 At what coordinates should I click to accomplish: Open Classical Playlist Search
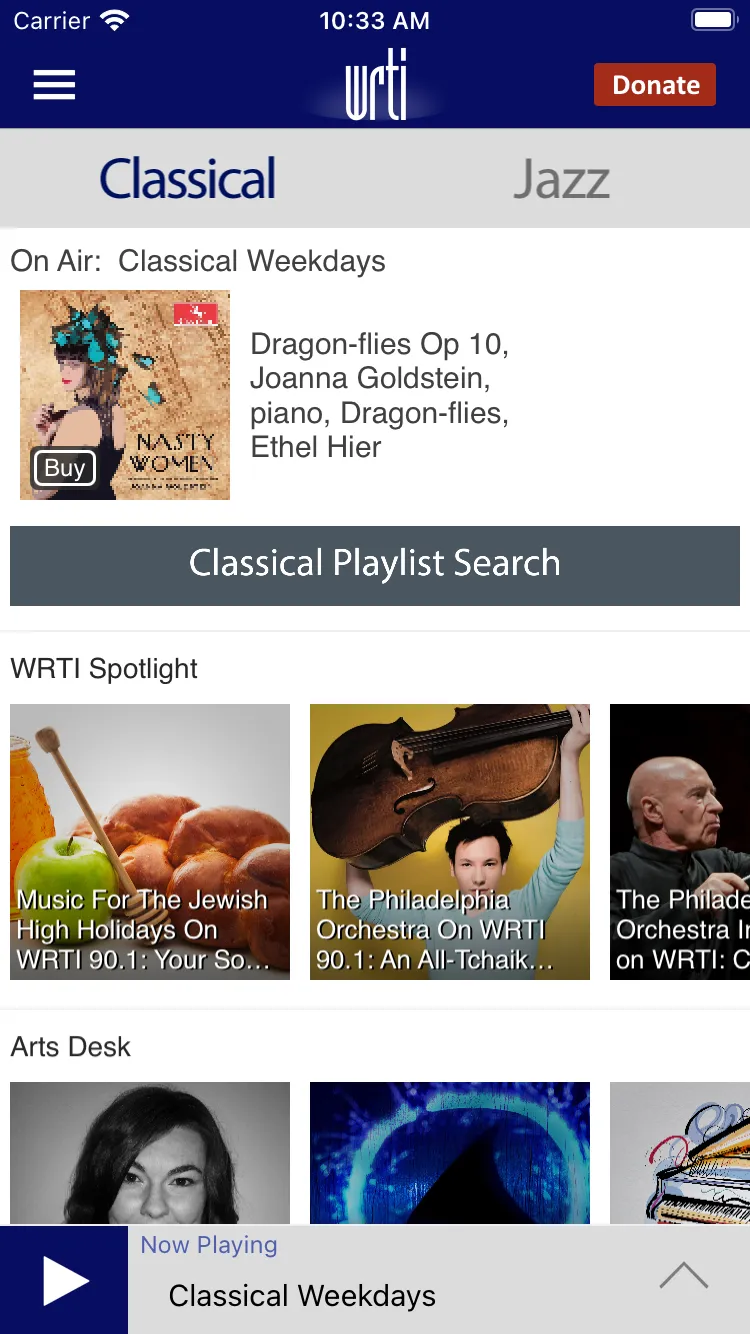click(375, 565)
